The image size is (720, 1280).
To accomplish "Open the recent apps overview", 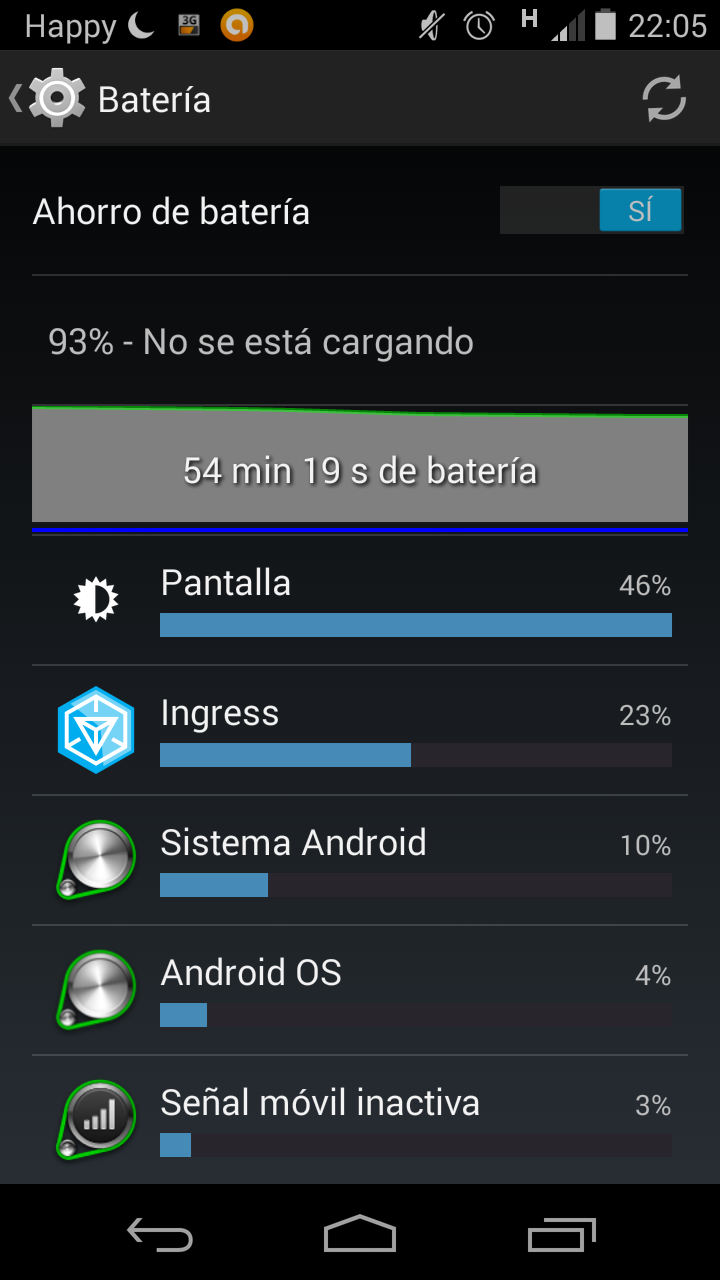I will point(561,1234).
